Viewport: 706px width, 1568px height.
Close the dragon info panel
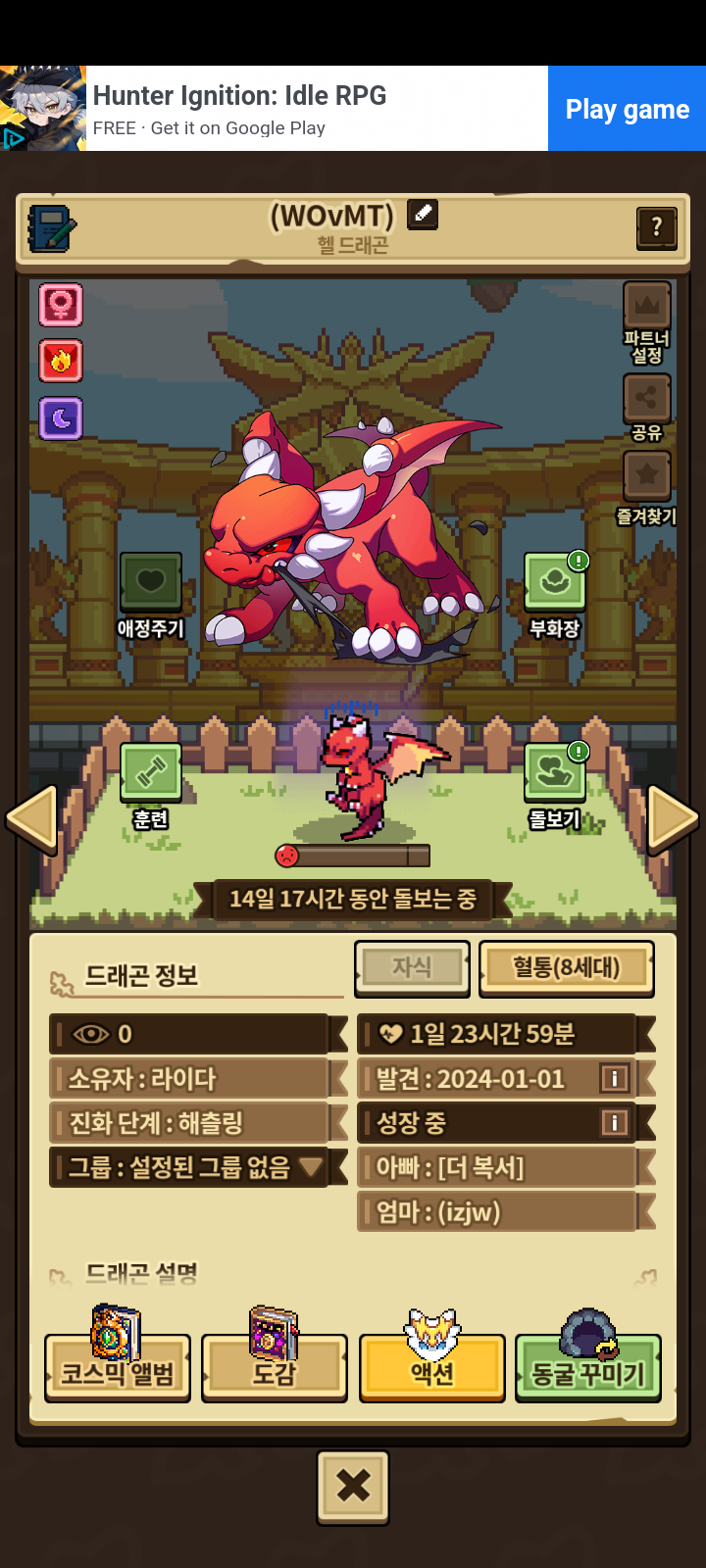[353, 1487]
